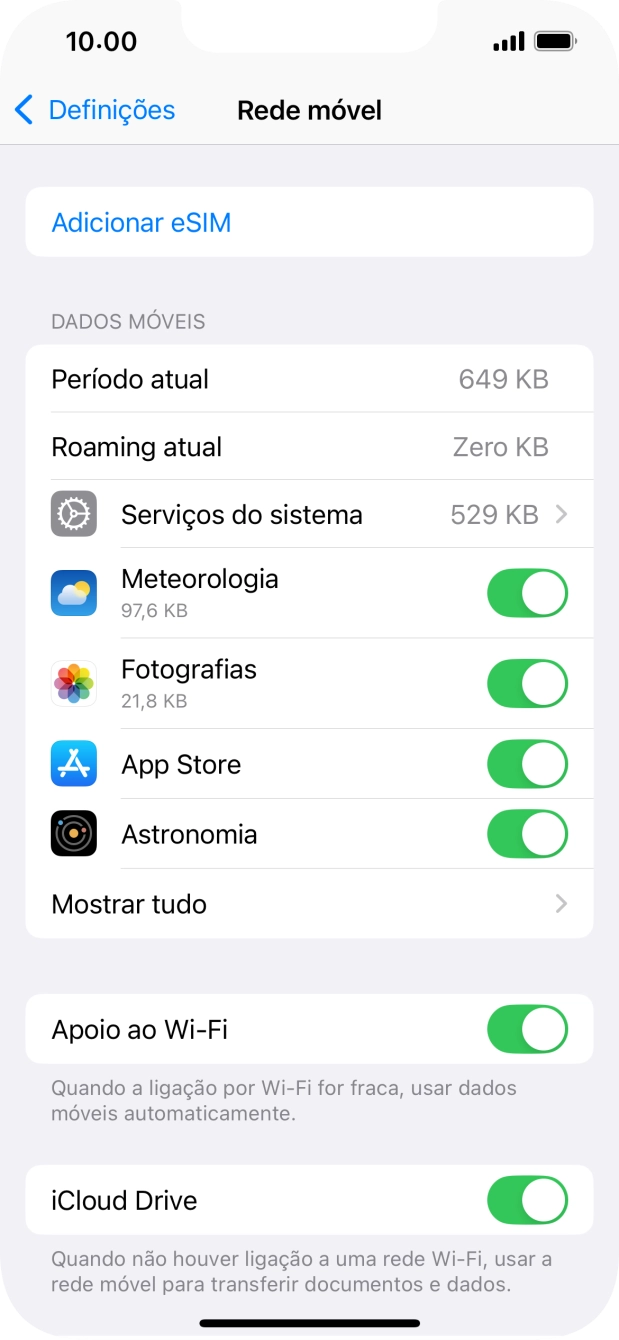Toggle App Store mobile data switch
619x1340 pixels.
pos(527,764)
